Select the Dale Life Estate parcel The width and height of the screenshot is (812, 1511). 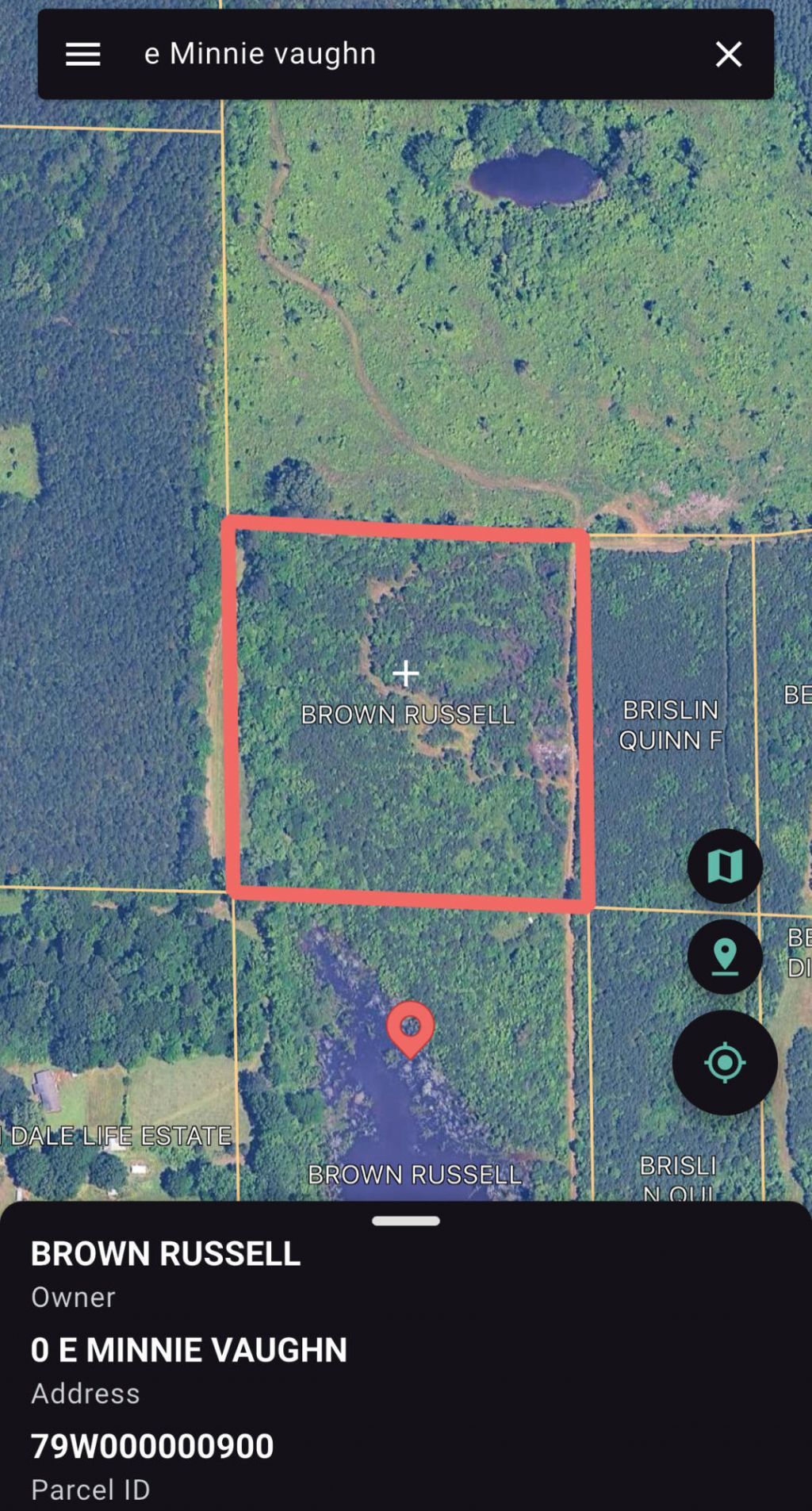(x=119, y=1135)
